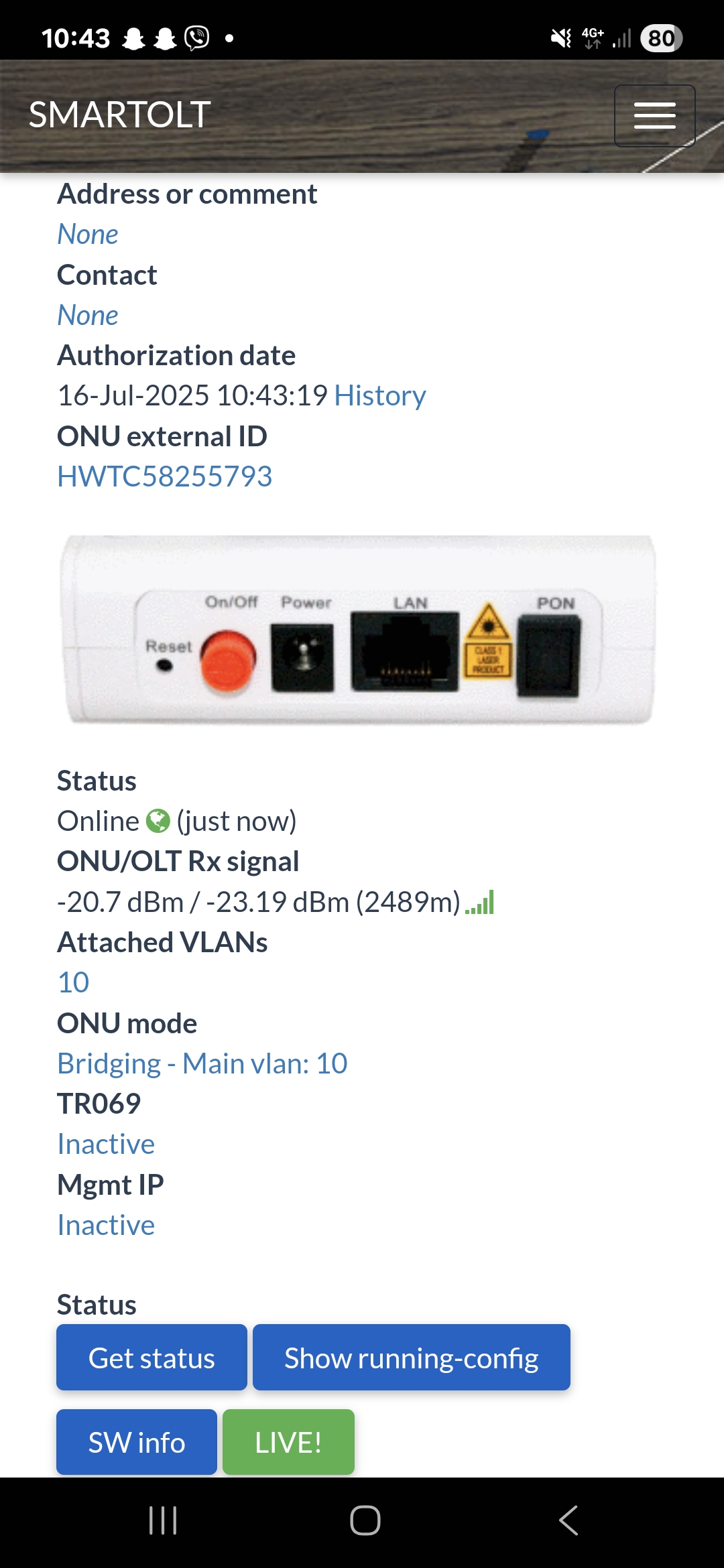
Task: Start LIVE! monitoring
Action: point(288,1442)
